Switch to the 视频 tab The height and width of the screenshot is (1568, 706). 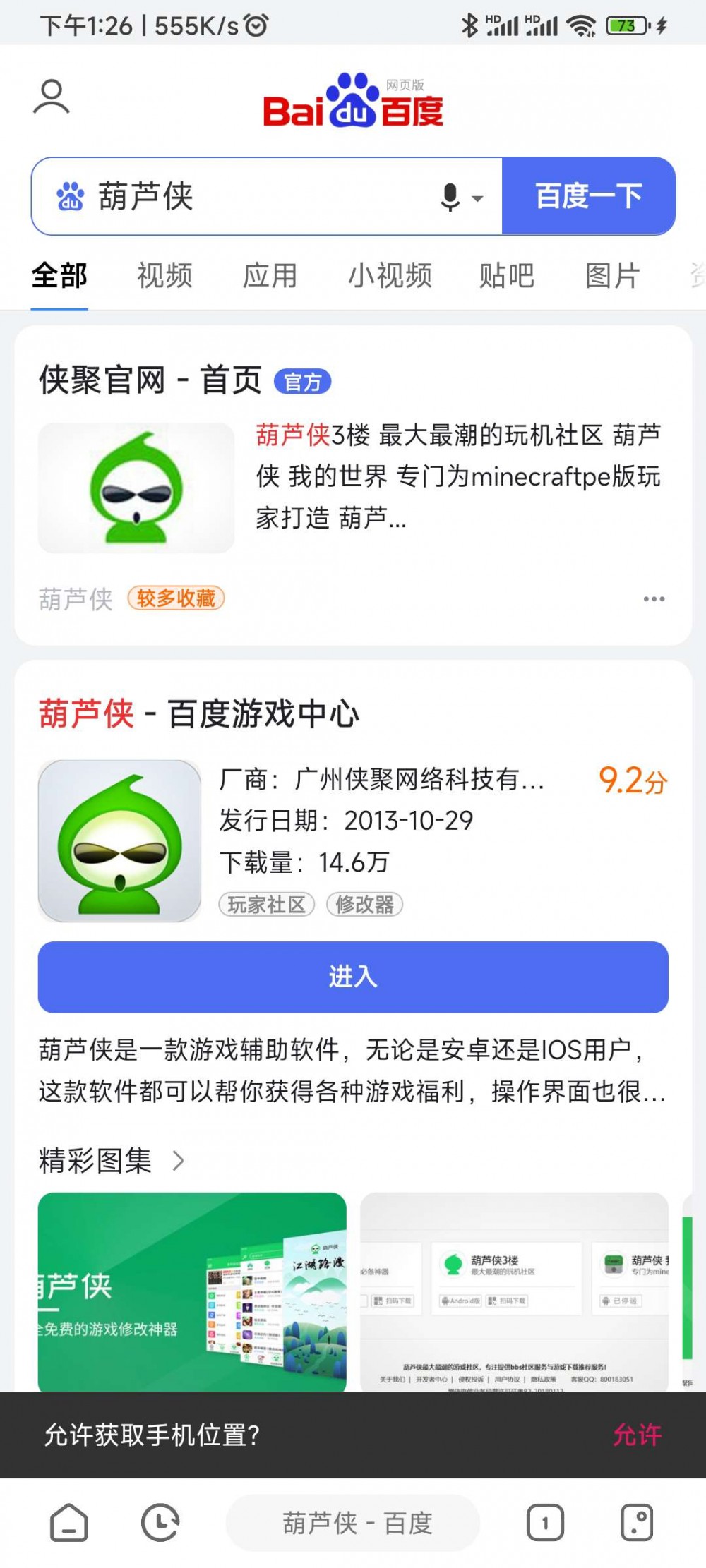pyautogui.click(x=165, y=275)
